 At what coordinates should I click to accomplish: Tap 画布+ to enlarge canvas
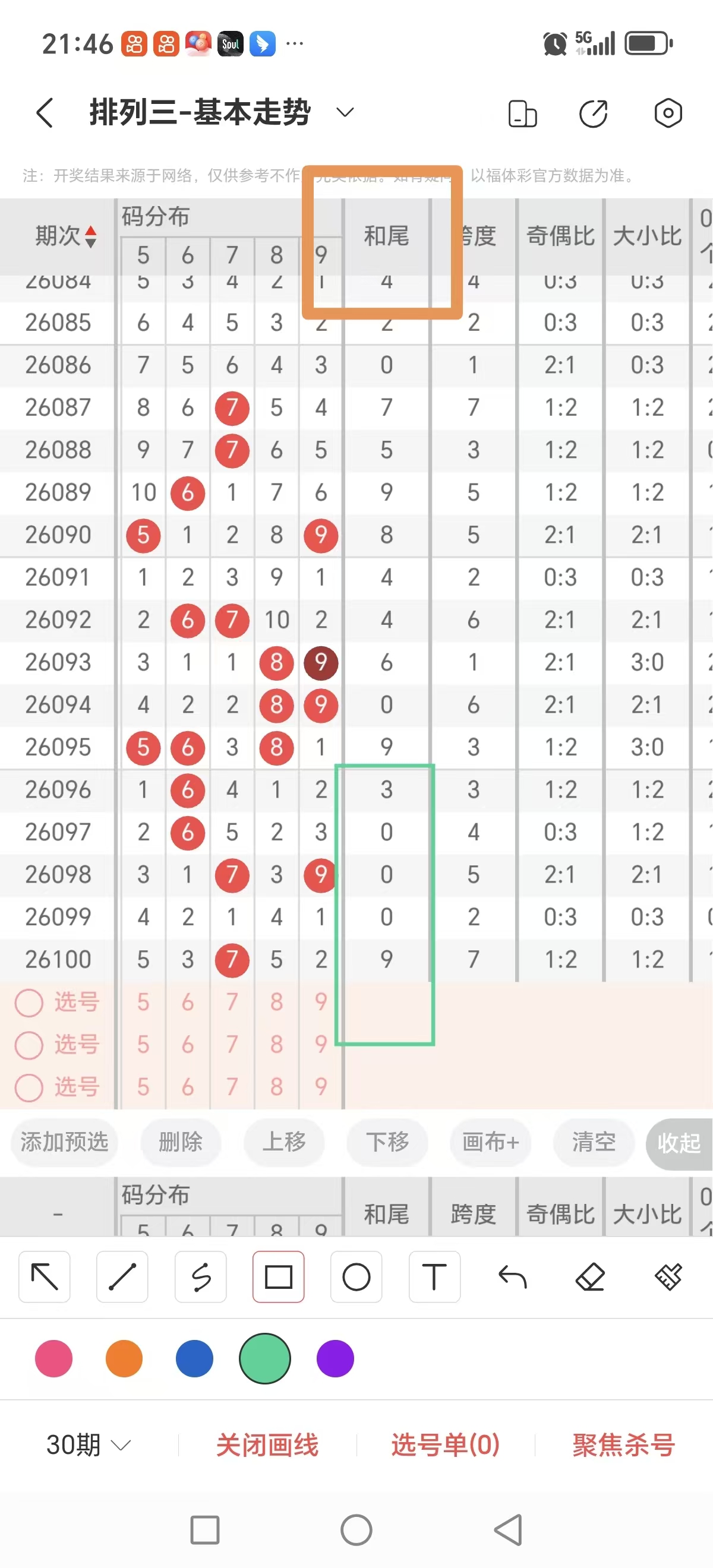tap(490, 1143)
